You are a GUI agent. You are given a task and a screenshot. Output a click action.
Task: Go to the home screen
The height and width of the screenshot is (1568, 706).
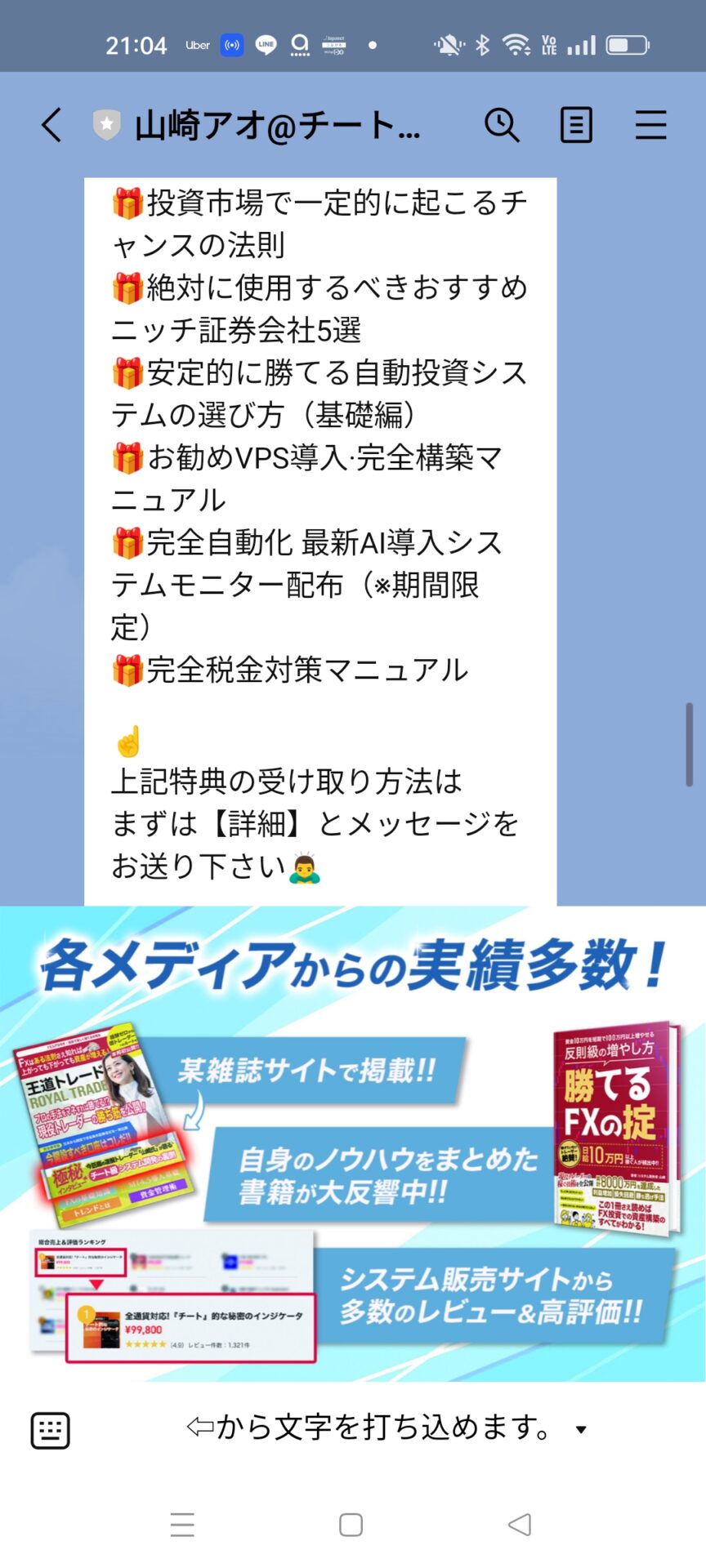(351, 1524)
